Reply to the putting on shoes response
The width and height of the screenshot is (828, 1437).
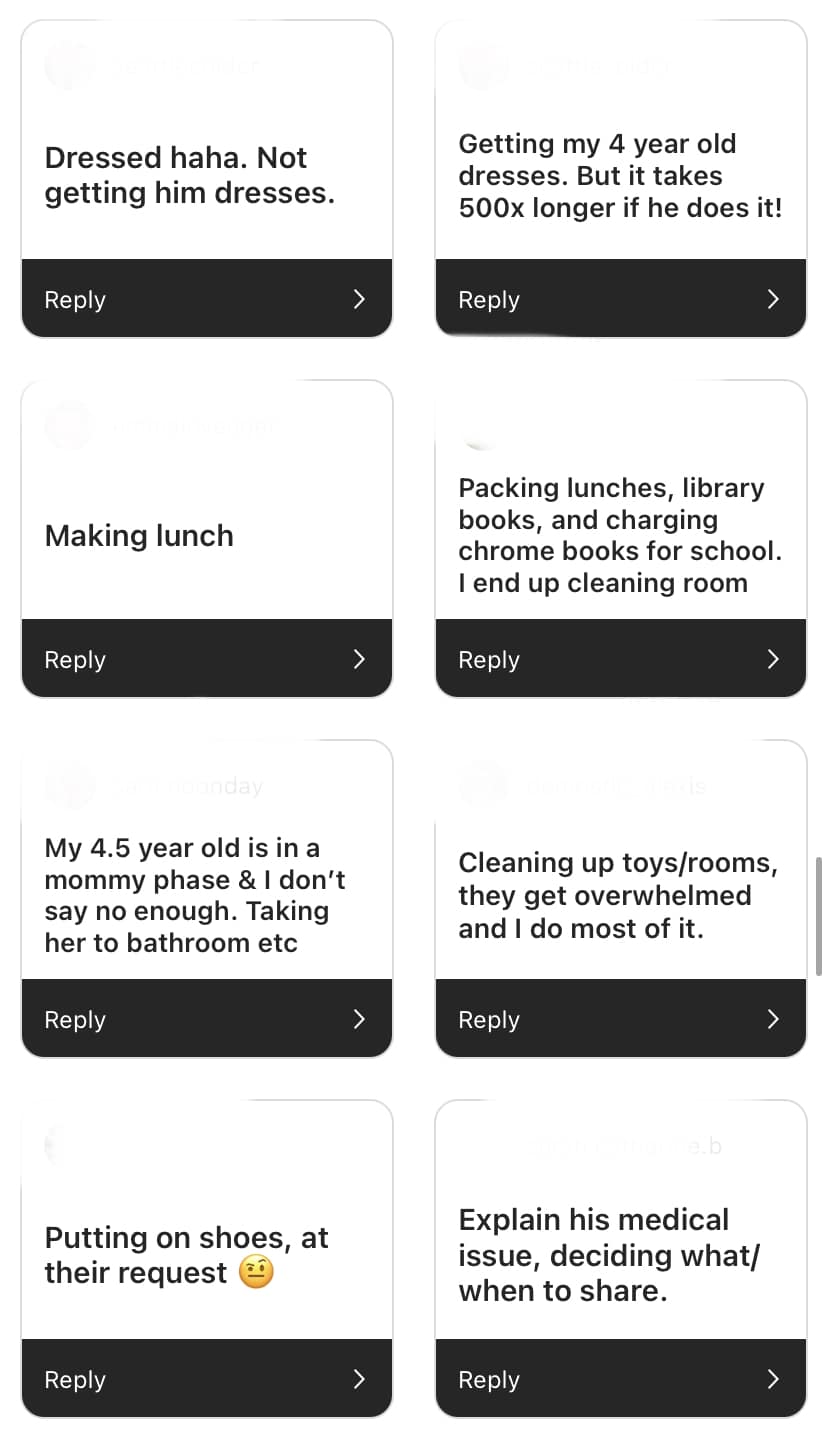pyautogui.click(x=206, y=1379)
